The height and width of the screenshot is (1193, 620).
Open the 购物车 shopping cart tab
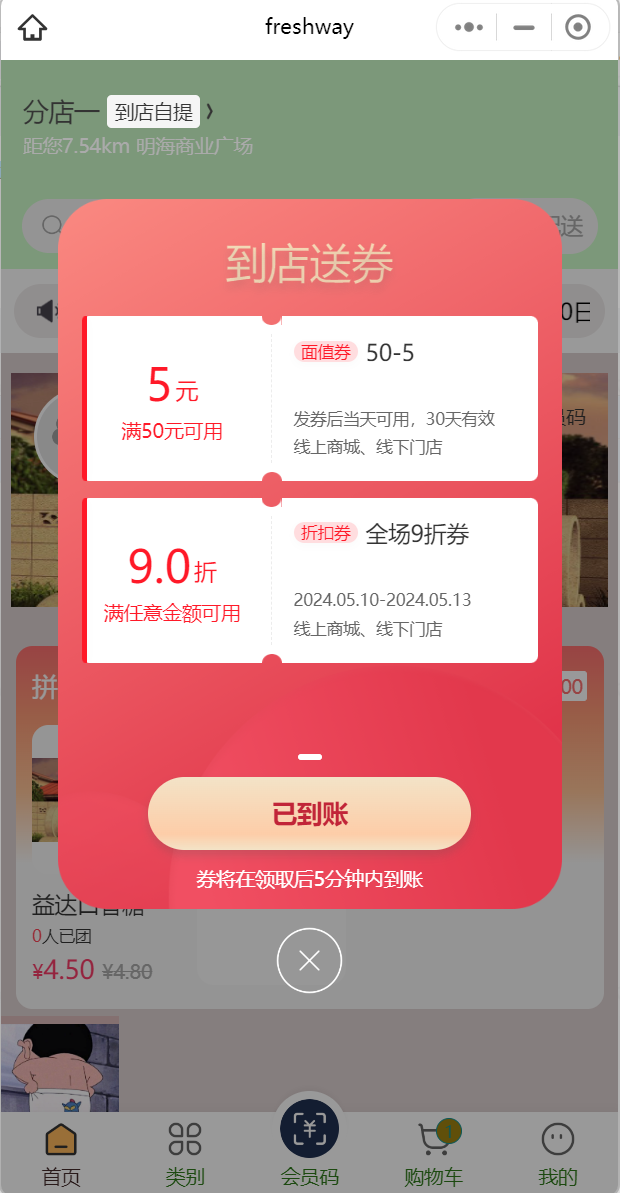(x=433, y=1153)
